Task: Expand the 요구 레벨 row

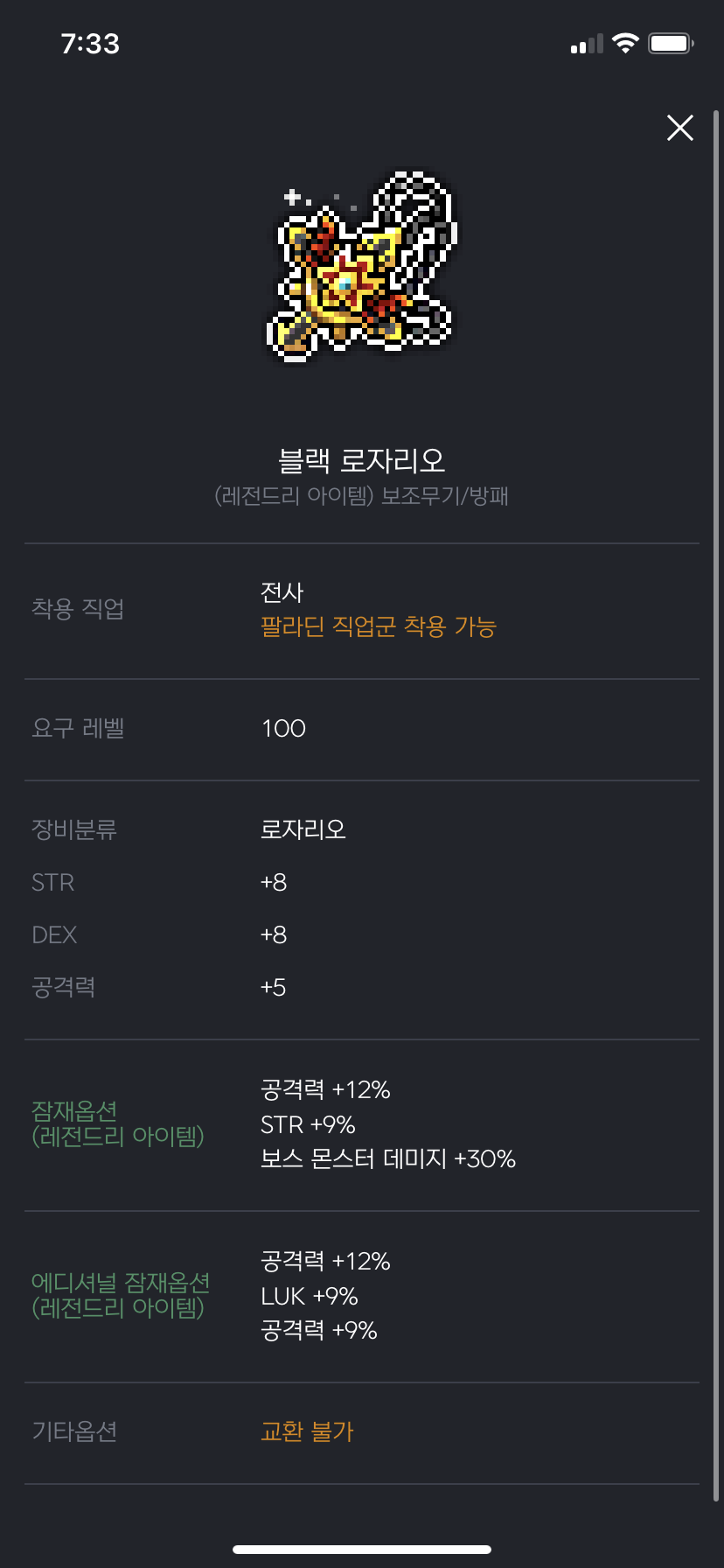Action: (x=78, y=729)
